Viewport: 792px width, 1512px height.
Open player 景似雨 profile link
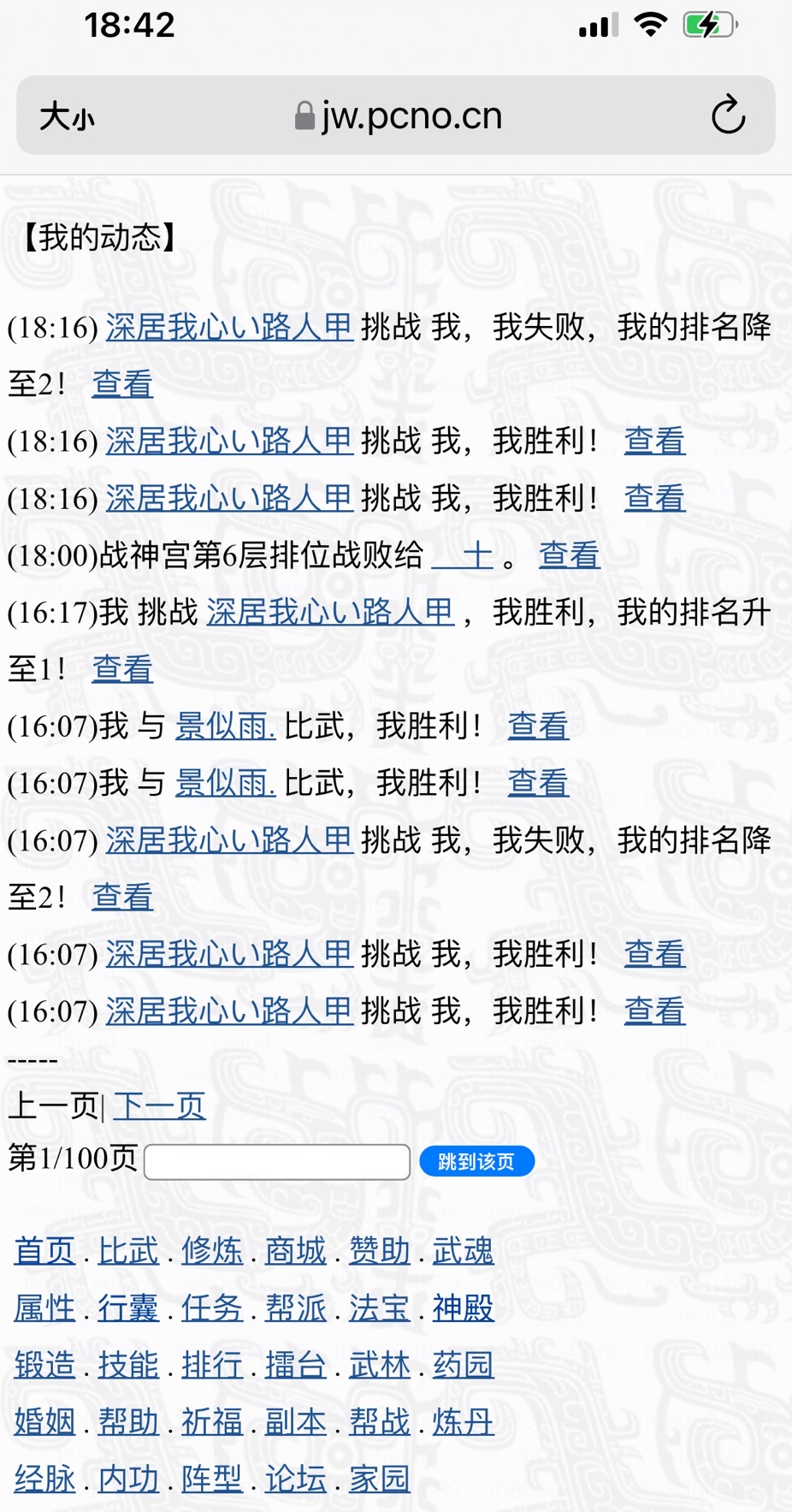tap(225, 726)
